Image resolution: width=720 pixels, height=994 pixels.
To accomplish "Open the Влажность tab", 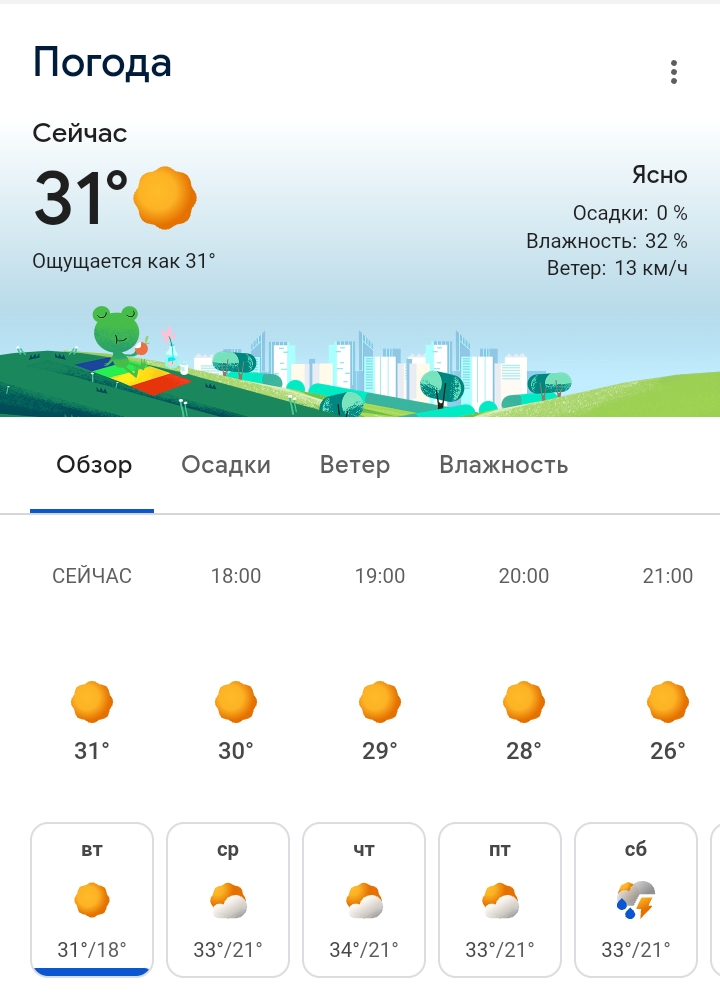I will click(x=504, y=465).
